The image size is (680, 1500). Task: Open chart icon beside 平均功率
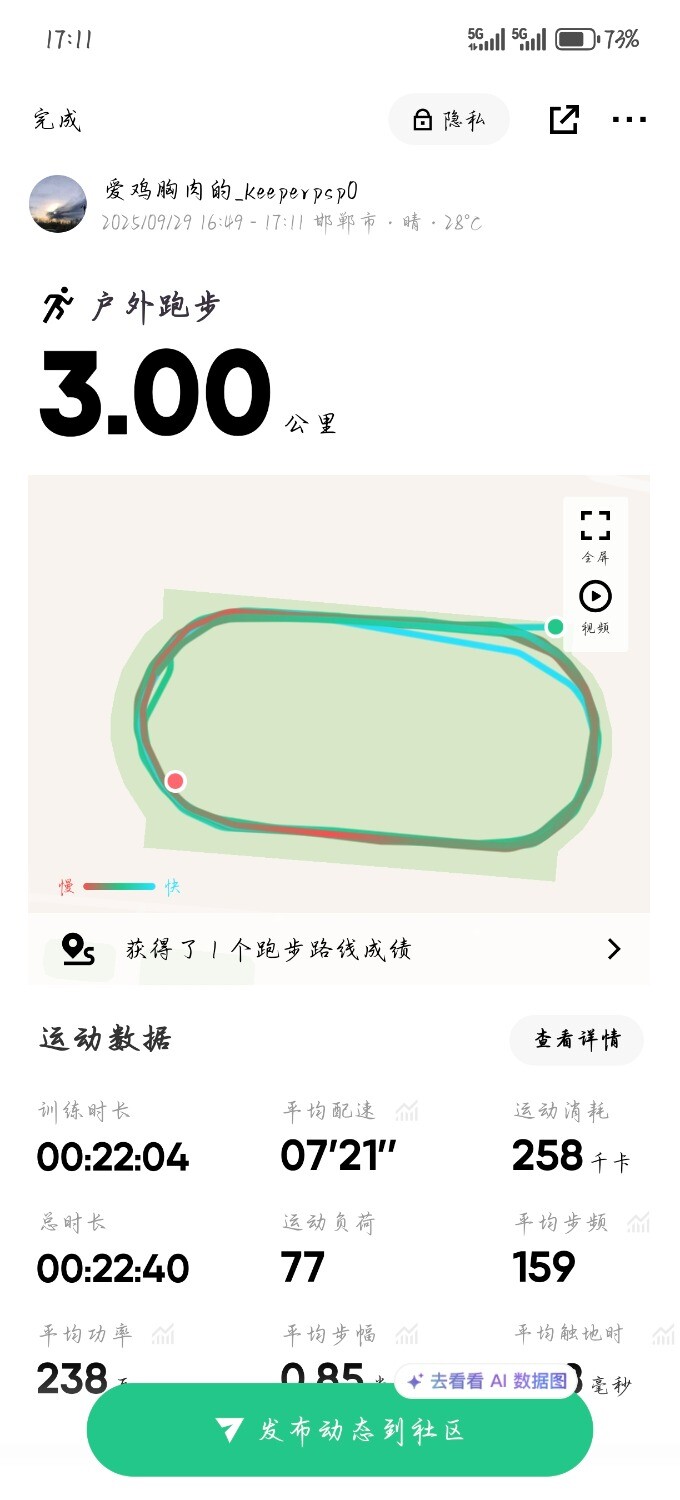pyautogui.click(x=163, y=1334)
